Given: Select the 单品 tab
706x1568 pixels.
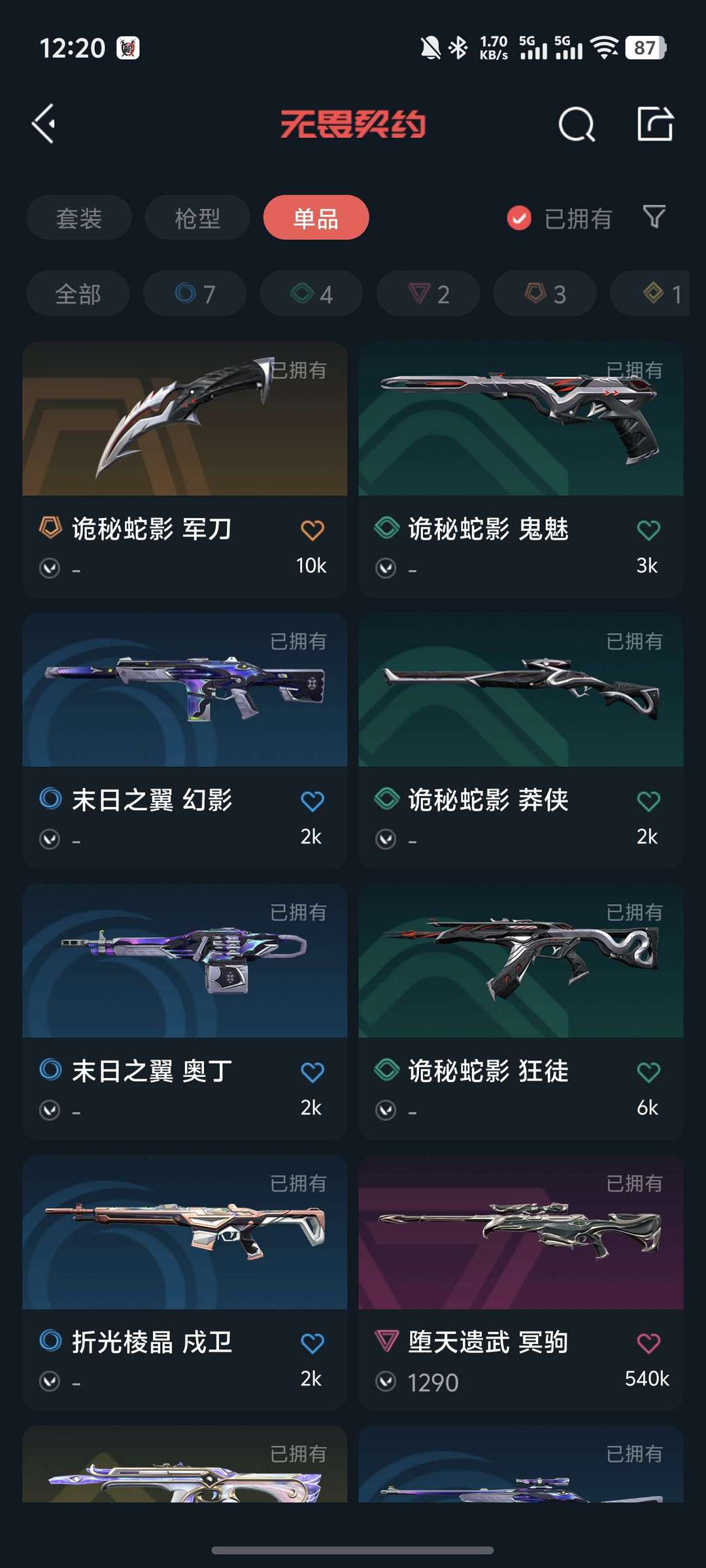Looking at the screenshot, I should tap(316, 218).
